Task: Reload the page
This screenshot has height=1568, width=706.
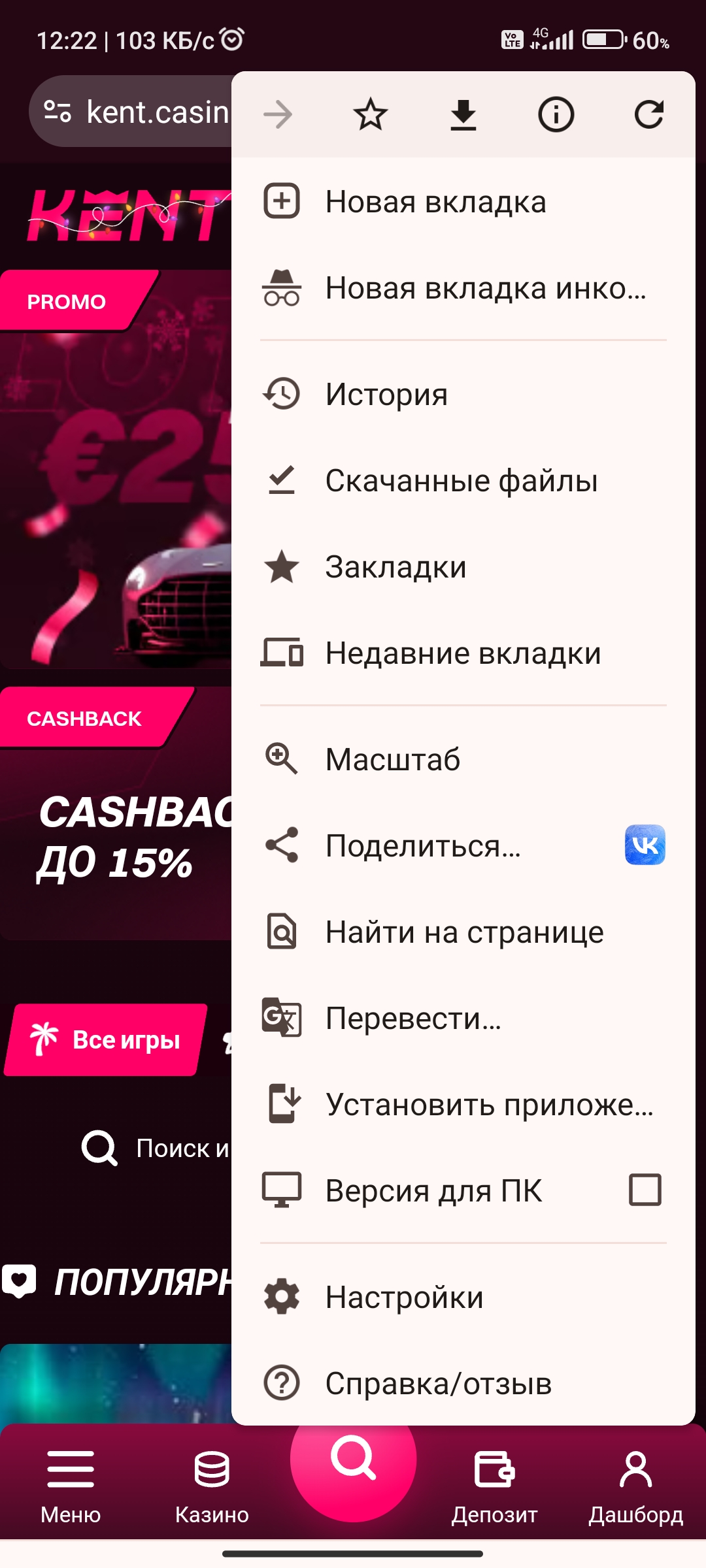Action: (648, 115)
